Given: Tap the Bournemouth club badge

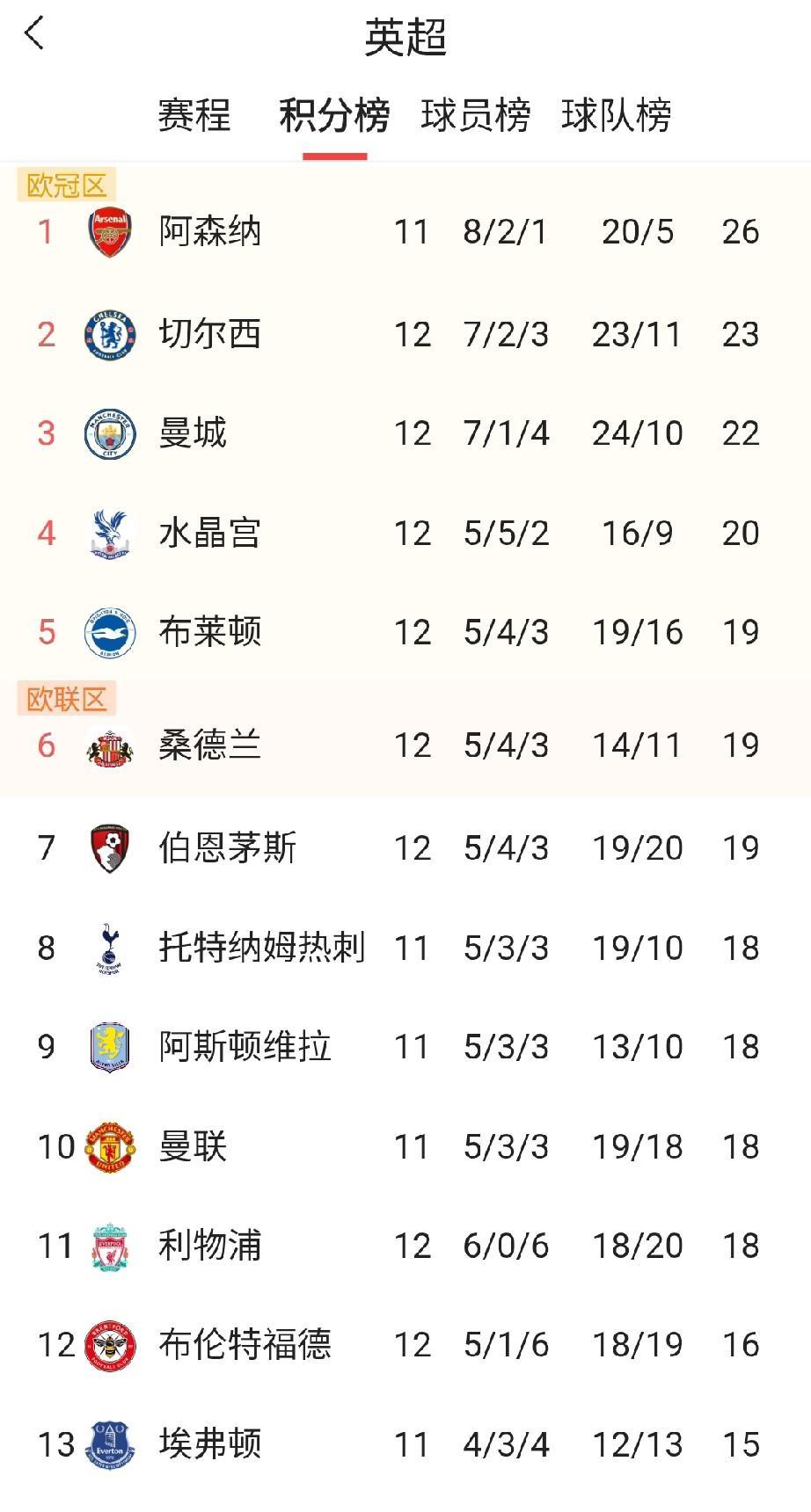Looking at the screenshot, I should click(109, 847).
